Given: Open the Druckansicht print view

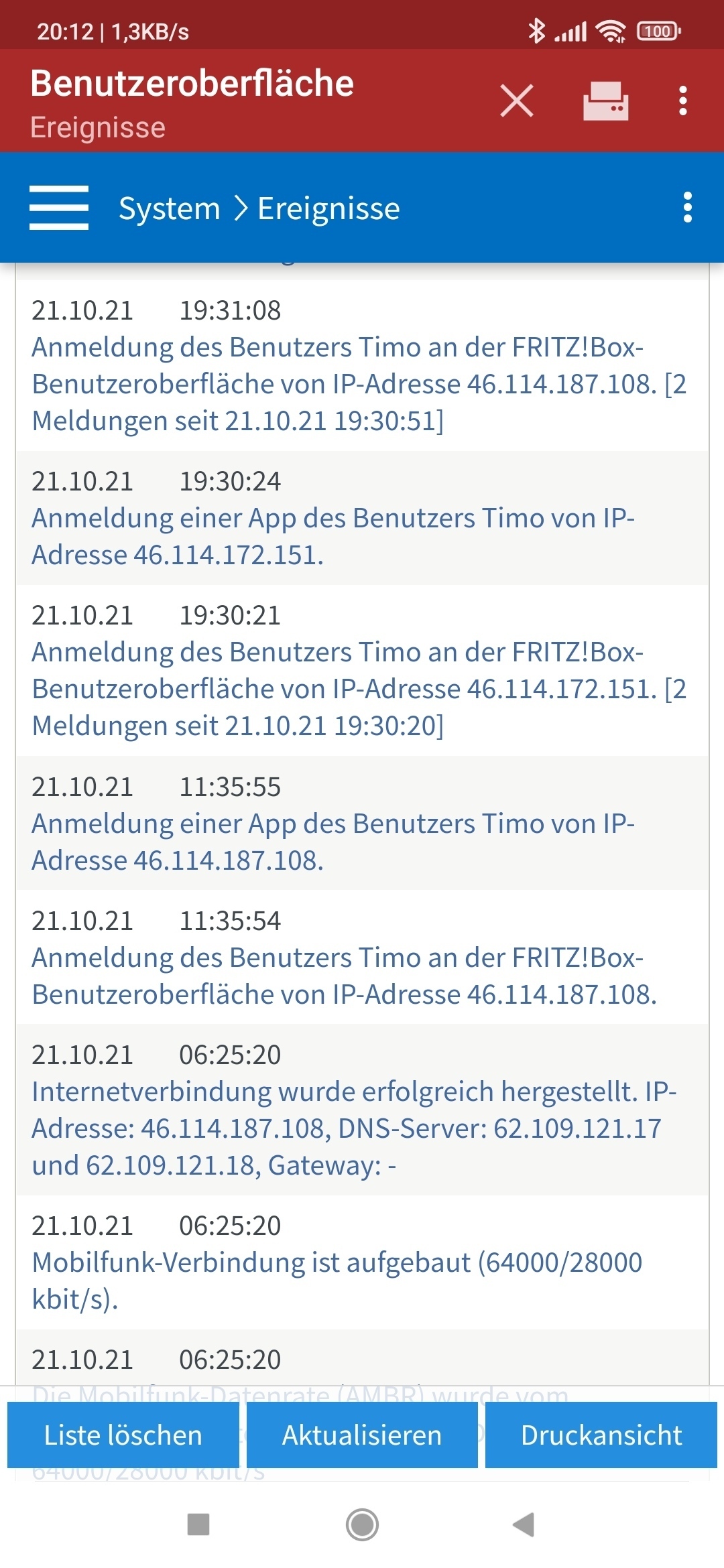Looking at the screenshot, I should (x=601, y=1435).
